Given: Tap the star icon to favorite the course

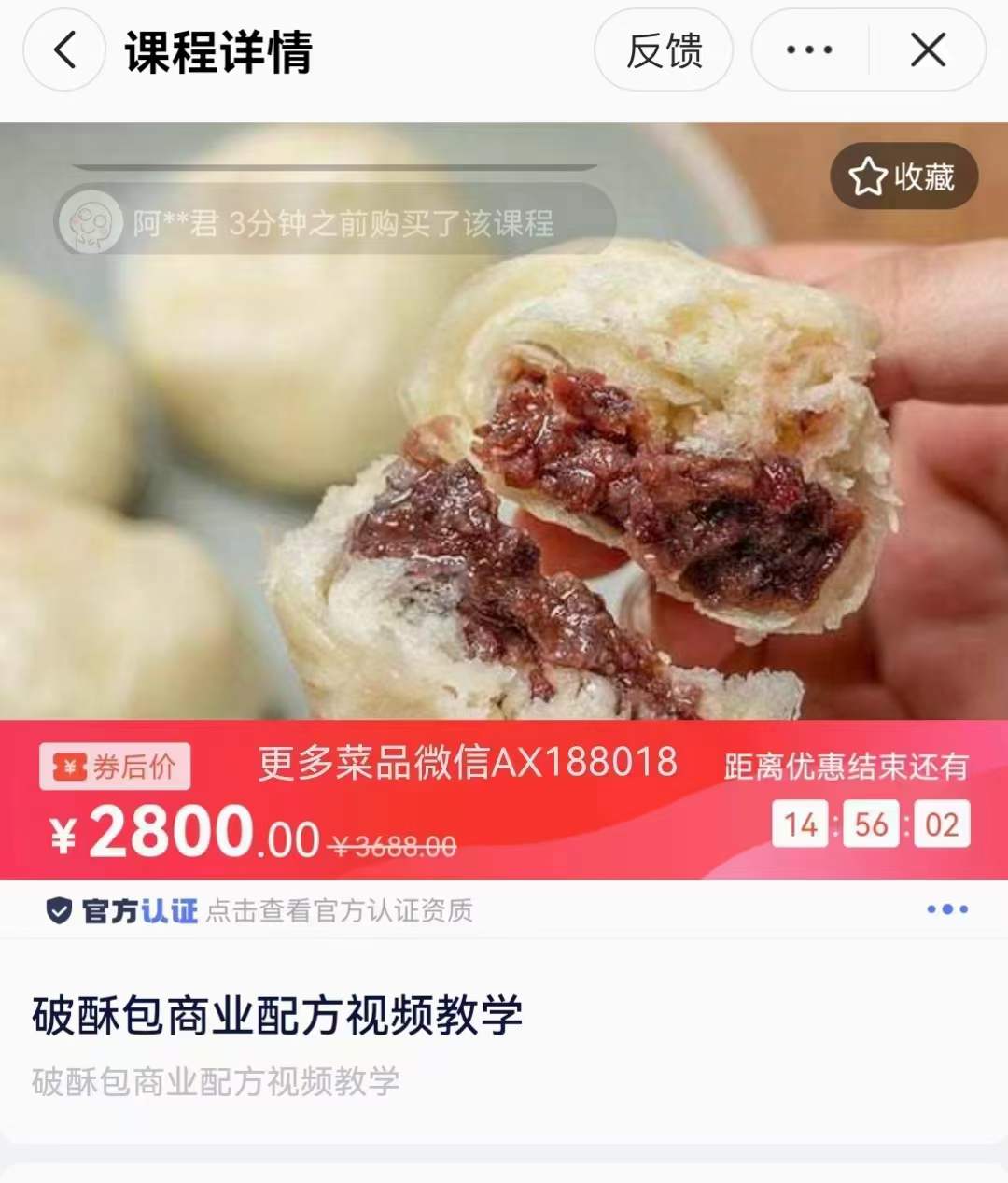Looking at the screenshot, I should point(870,176).
